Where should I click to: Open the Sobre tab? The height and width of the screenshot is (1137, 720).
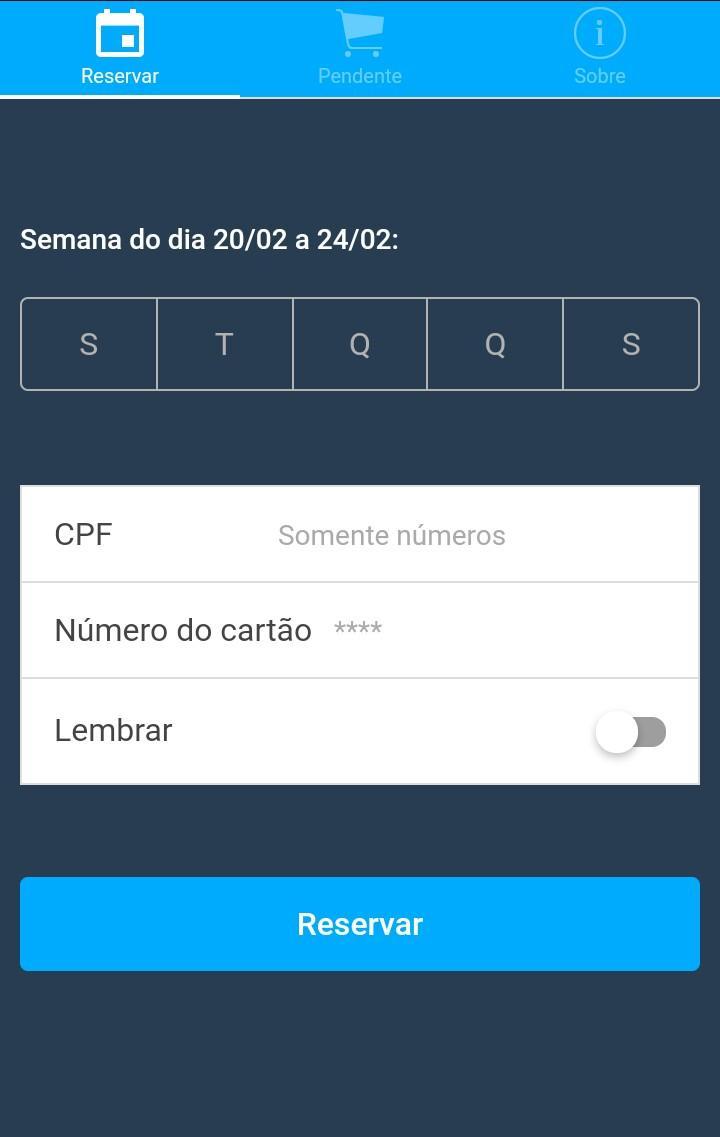coord(599,48)
